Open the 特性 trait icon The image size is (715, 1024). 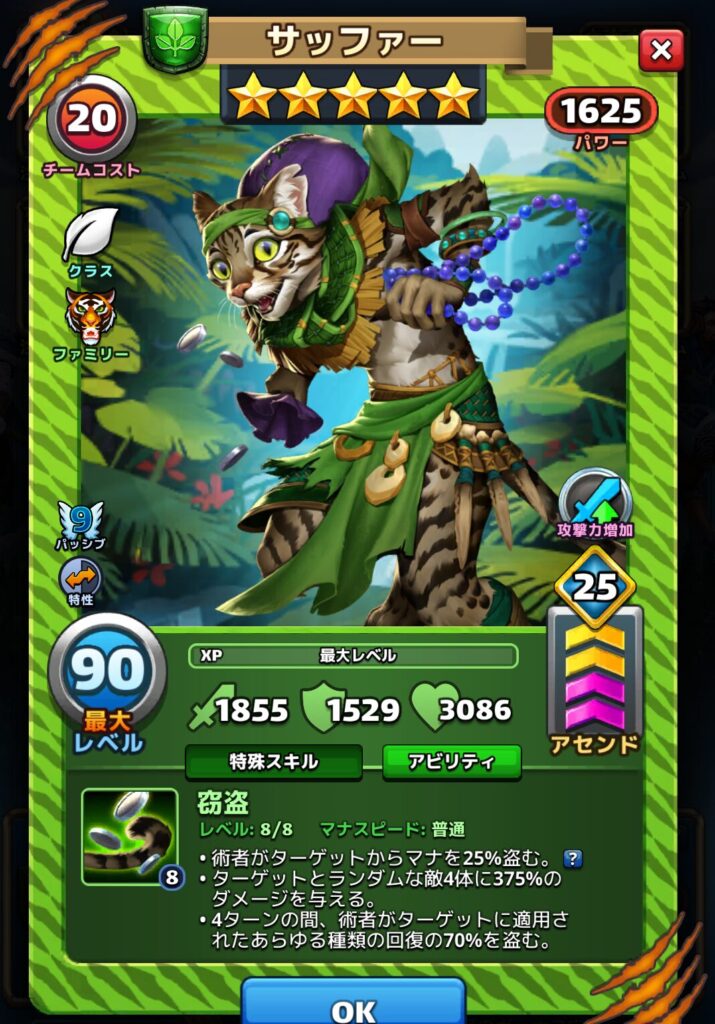coord(80,579)
